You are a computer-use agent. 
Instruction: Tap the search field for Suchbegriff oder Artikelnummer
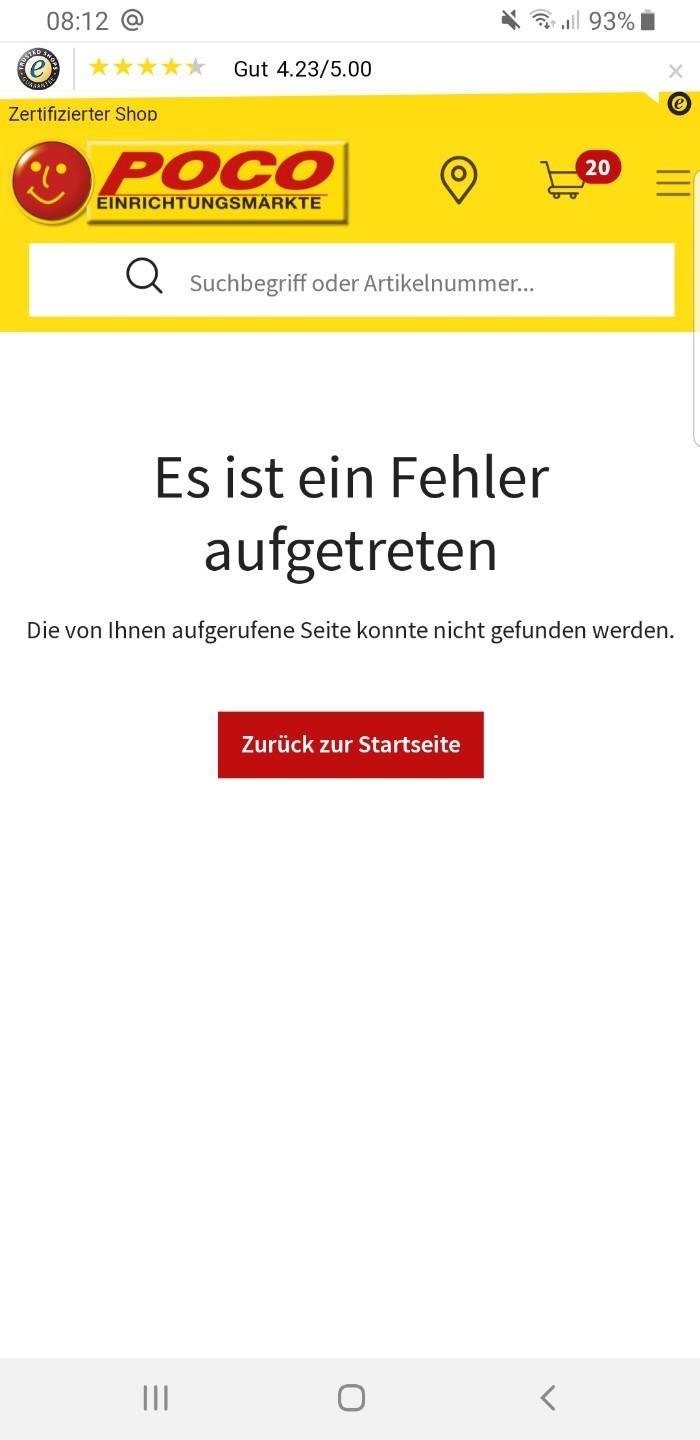click(352, 280)
